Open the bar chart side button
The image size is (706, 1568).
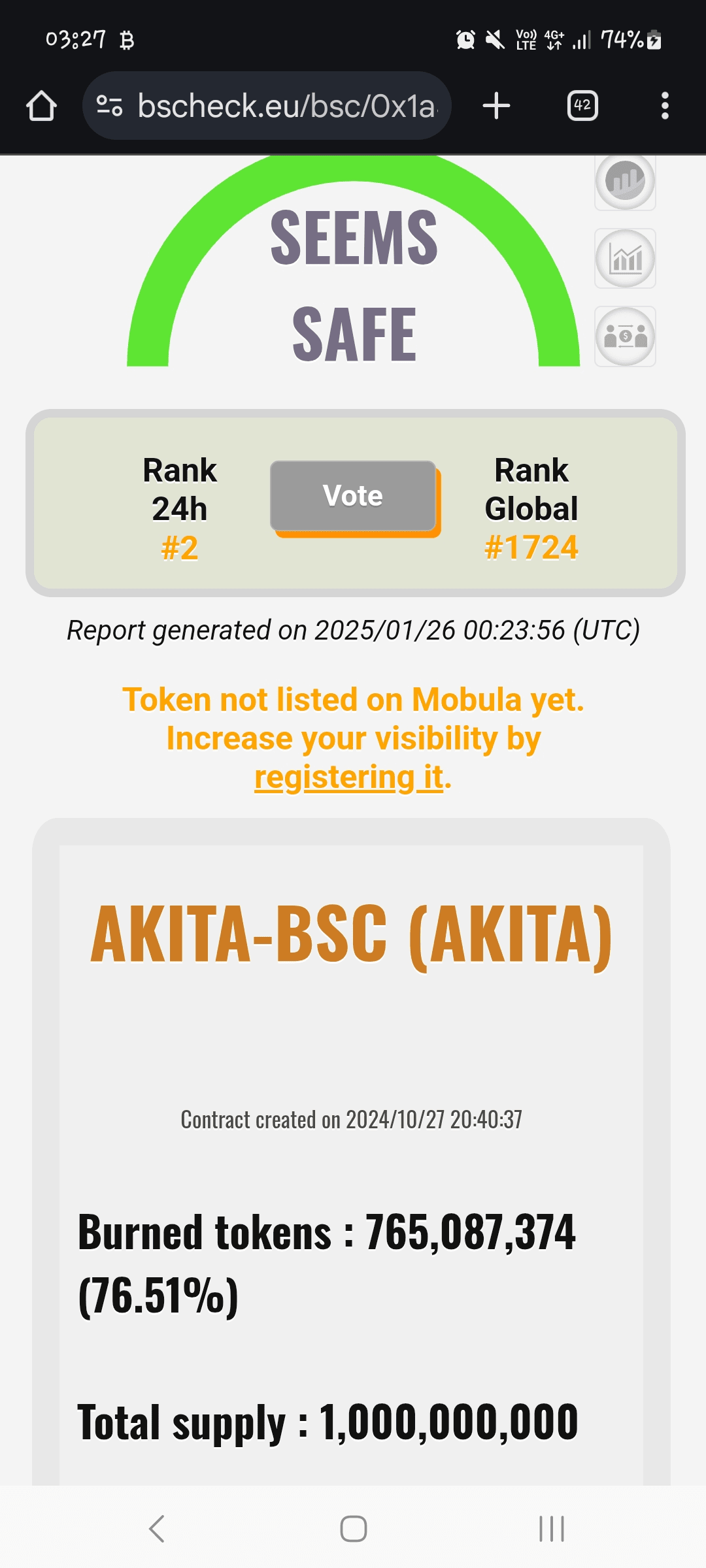[x=625, y=259]
